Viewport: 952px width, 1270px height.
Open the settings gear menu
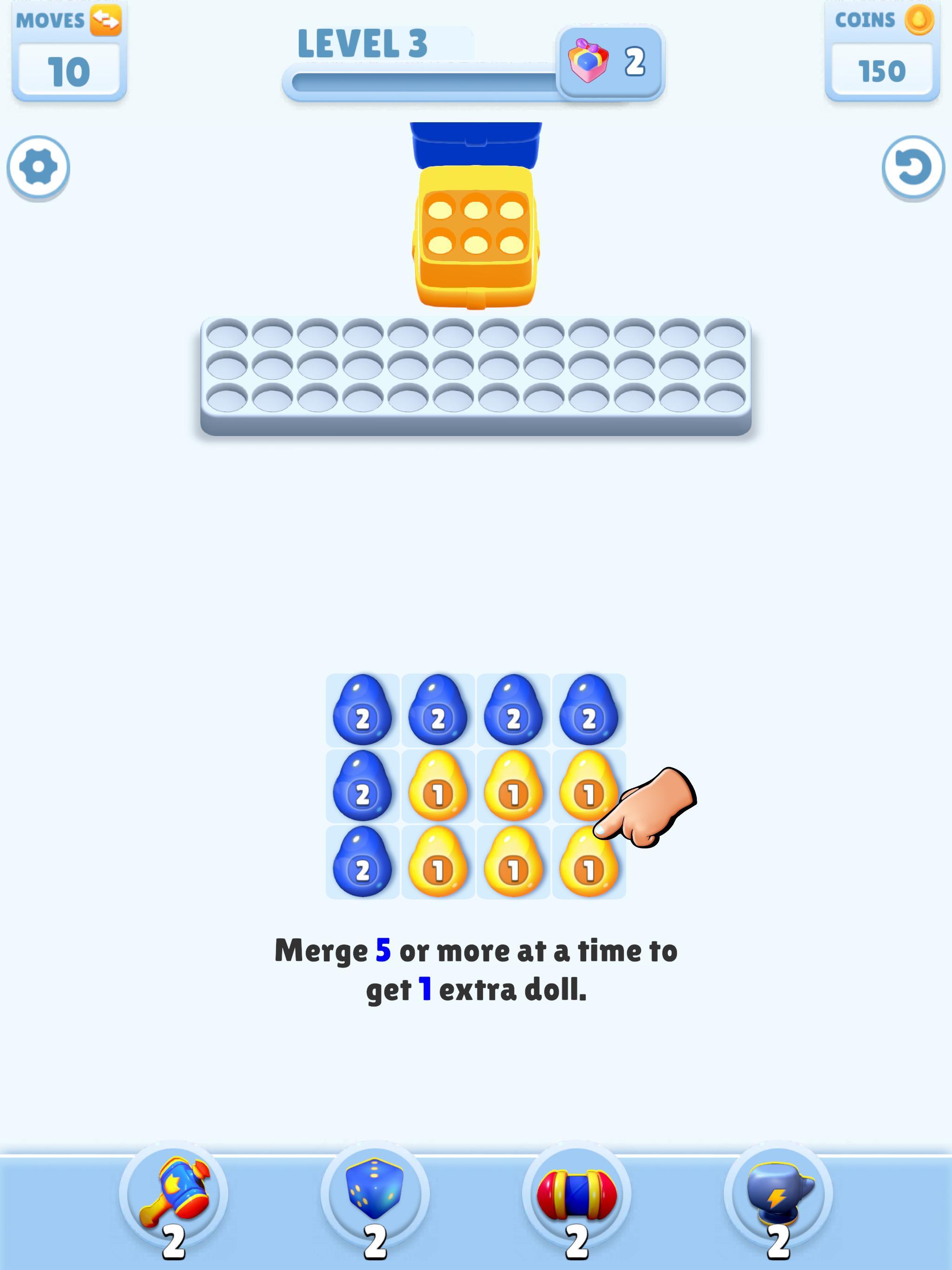click(x=37, y=165)
